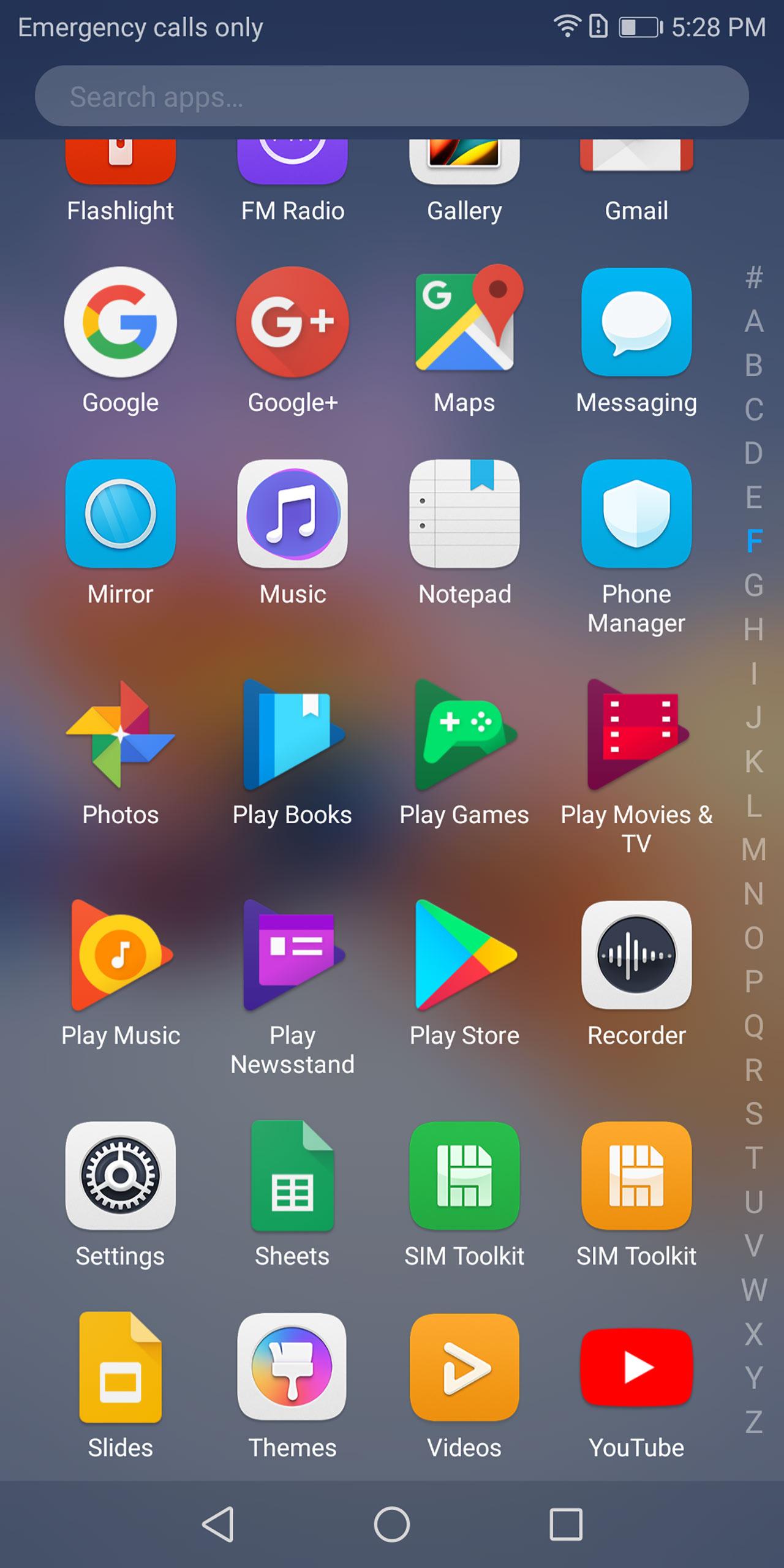Go to the home screen
The width and height of the screenshot is (784, 1568).
[x=392, y=1524]
